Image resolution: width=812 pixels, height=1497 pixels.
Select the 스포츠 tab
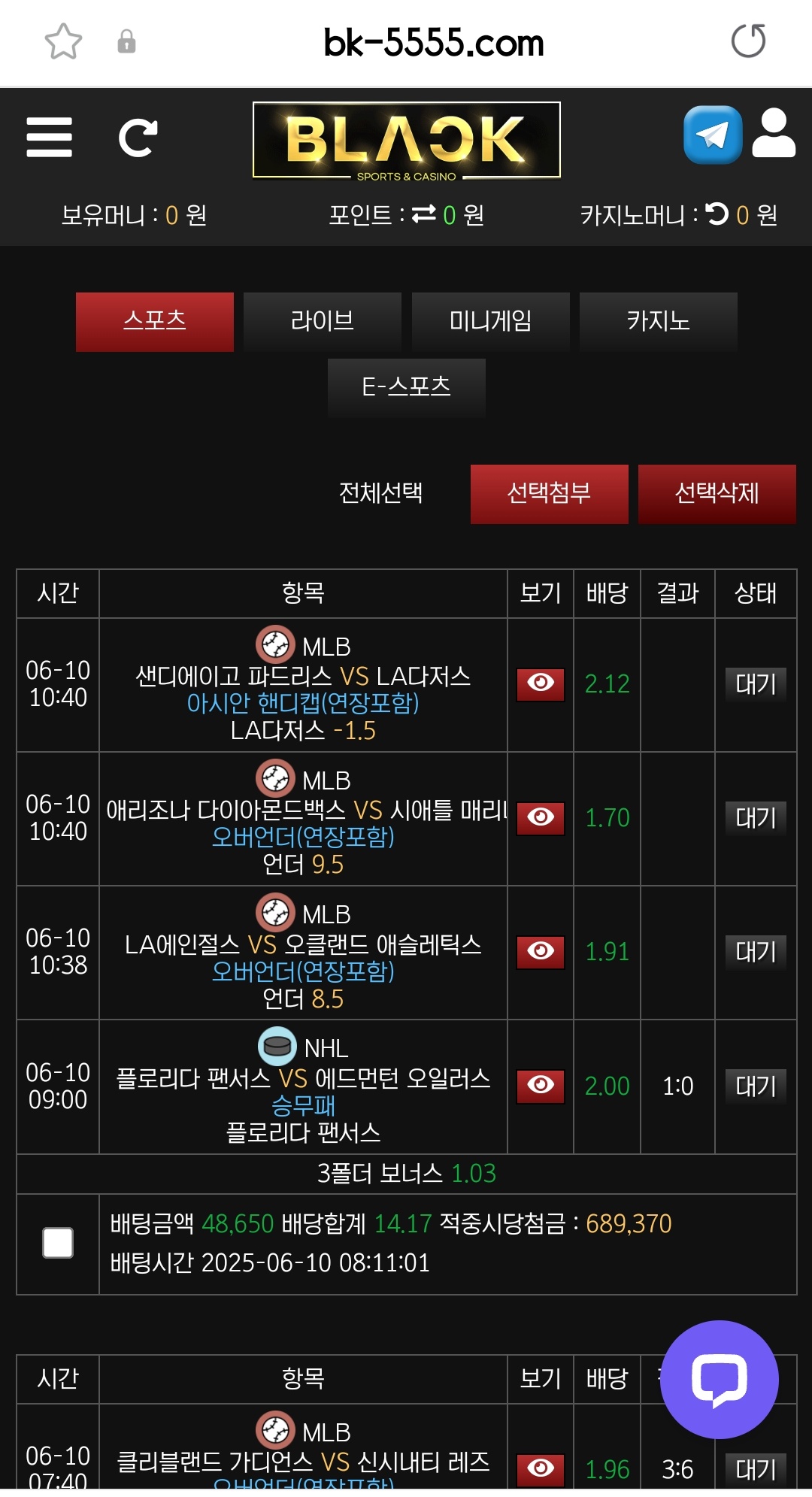(155, 322)
